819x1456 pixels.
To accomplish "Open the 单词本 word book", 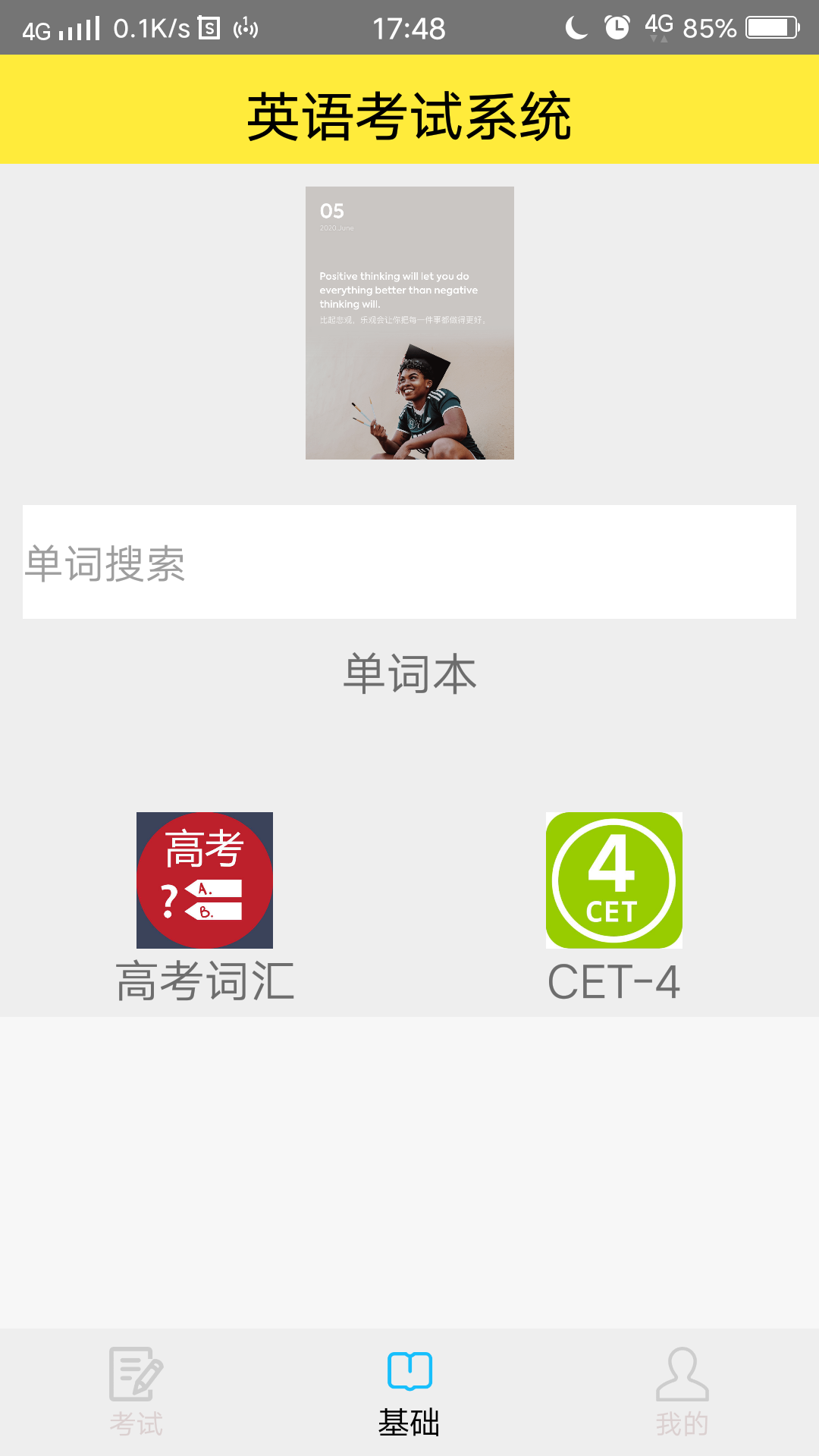I will coord(409,673).
